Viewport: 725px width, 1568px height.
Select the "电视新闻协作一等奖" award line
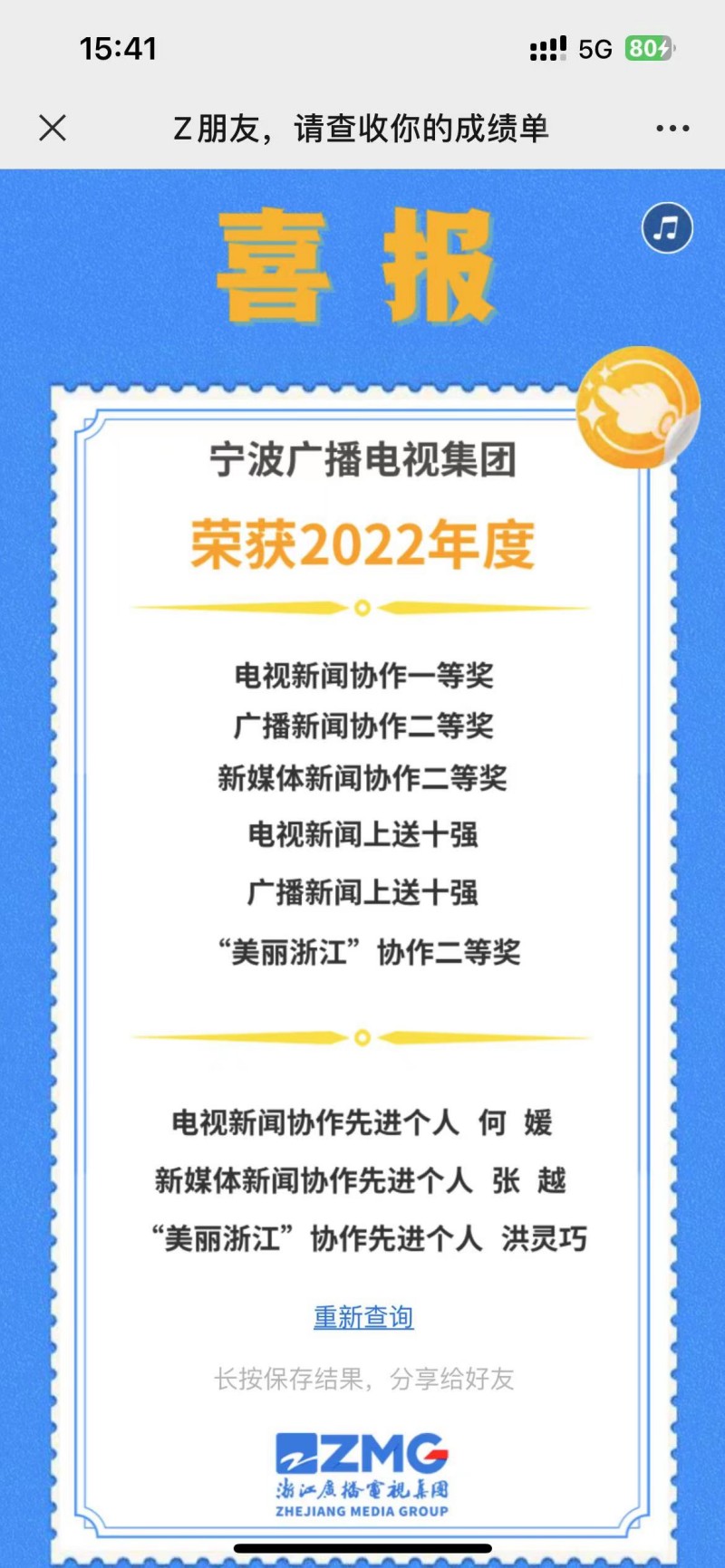click(362, 673)
